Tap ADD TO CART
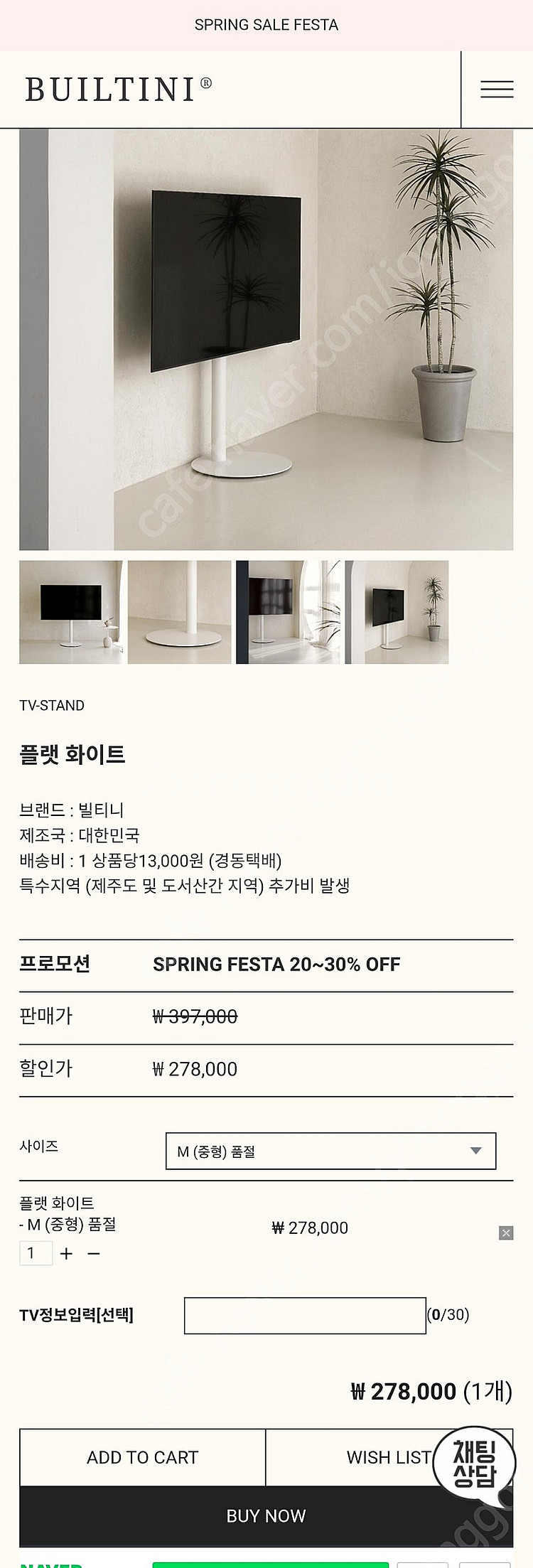 142,1457
